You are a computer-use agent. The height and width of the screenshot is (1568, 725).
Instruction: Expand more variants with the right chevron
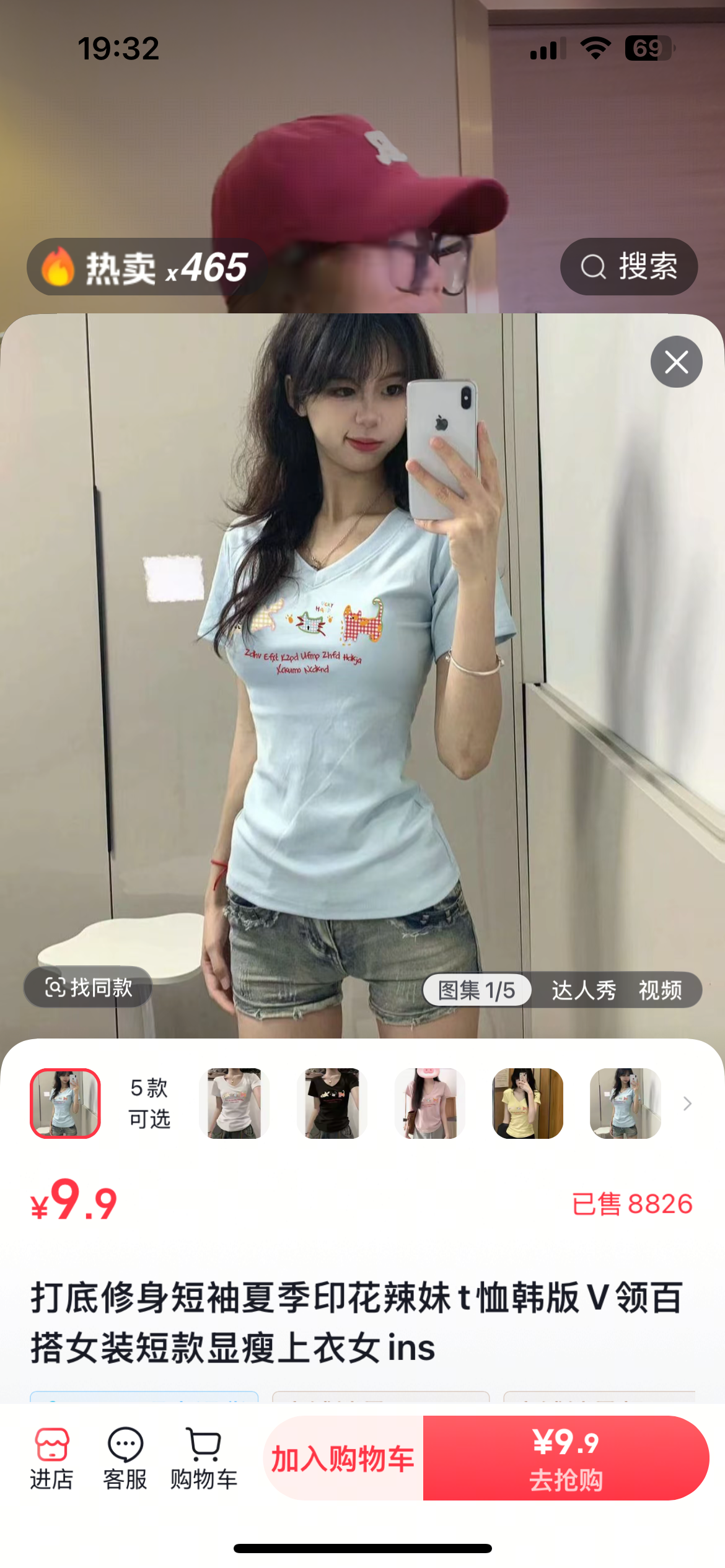click(687, 1104)
